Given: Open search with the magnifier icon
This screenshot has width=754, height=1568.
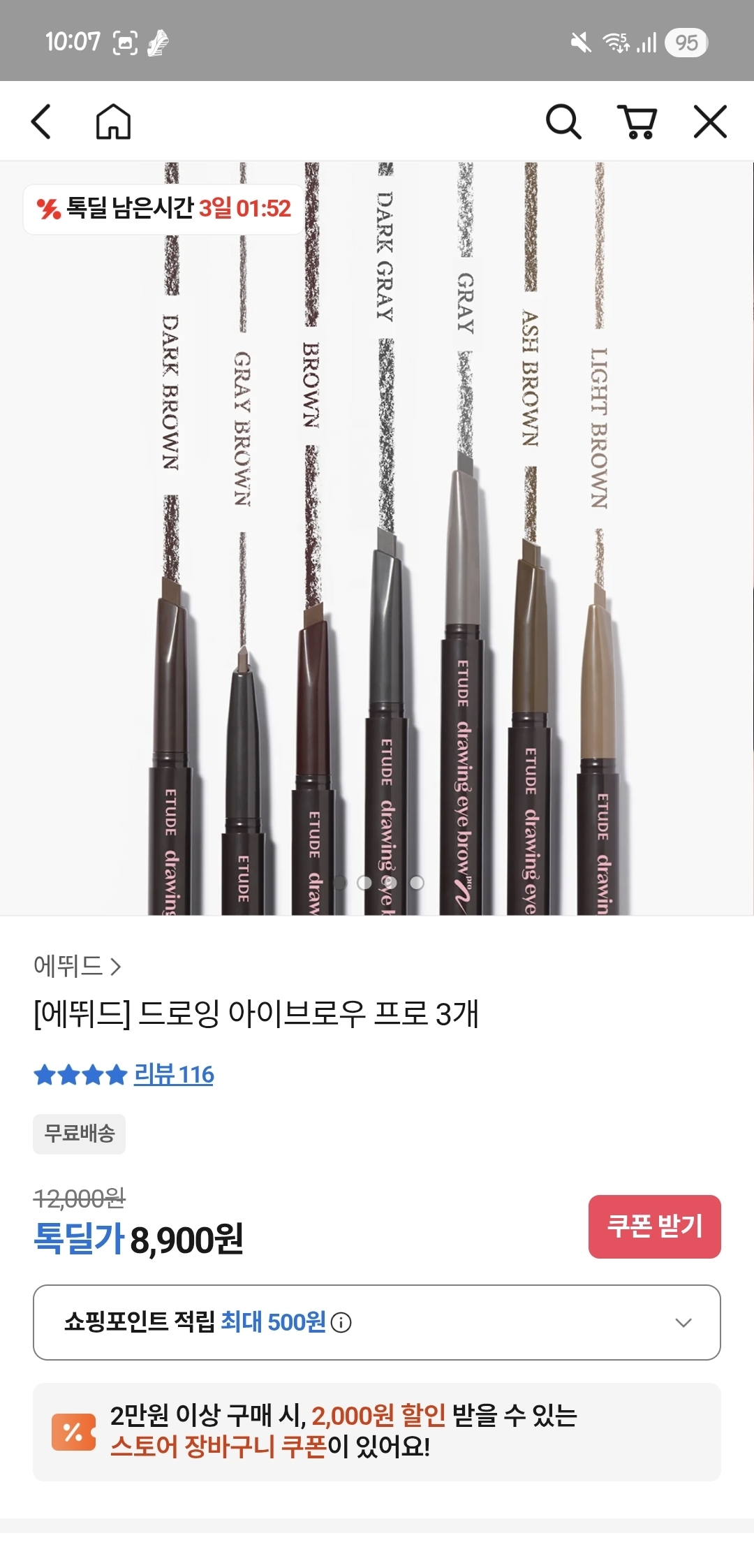Looking at the screenshot, I should click(x=563, y=122).
